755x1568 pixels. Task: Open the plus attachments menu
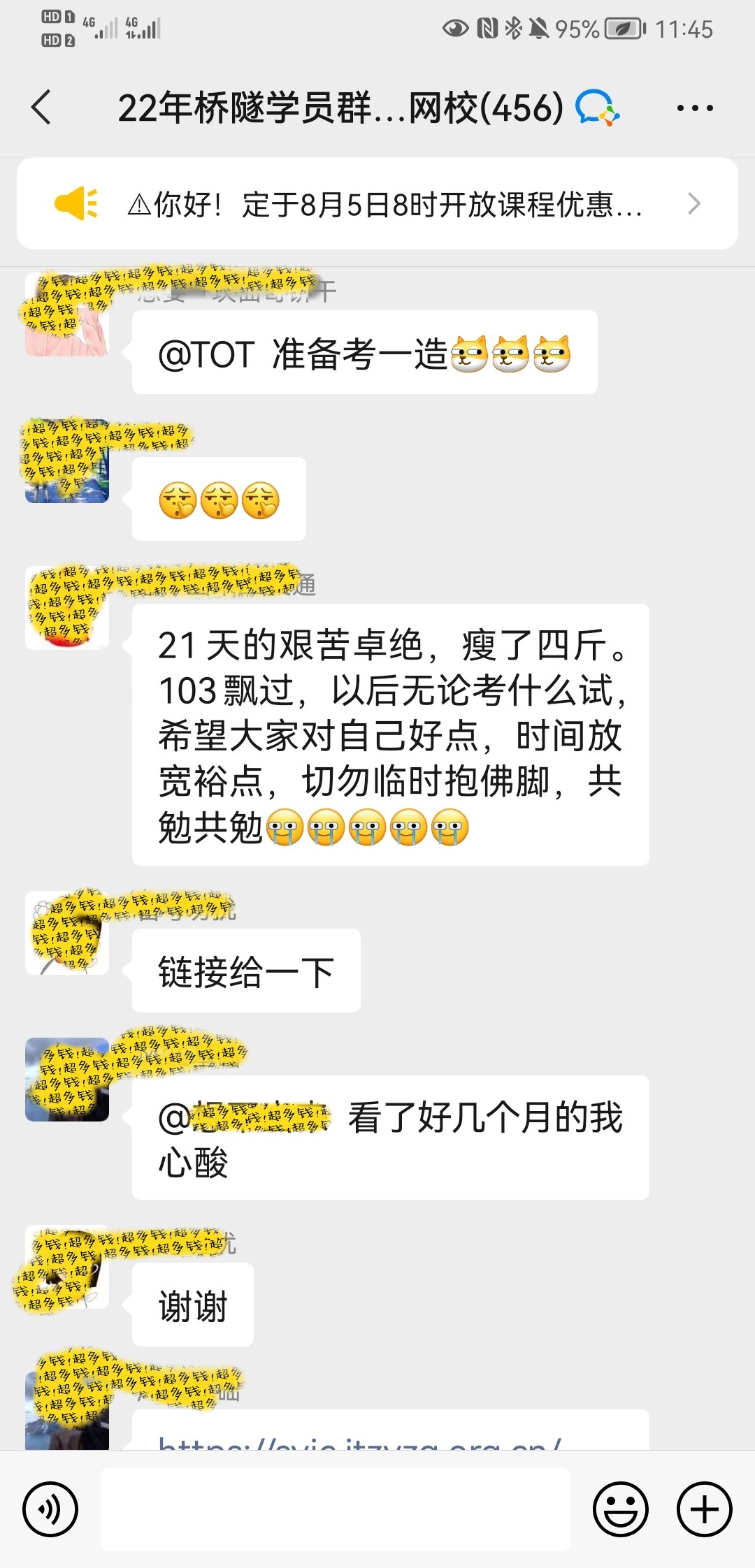pos(704,1509)
